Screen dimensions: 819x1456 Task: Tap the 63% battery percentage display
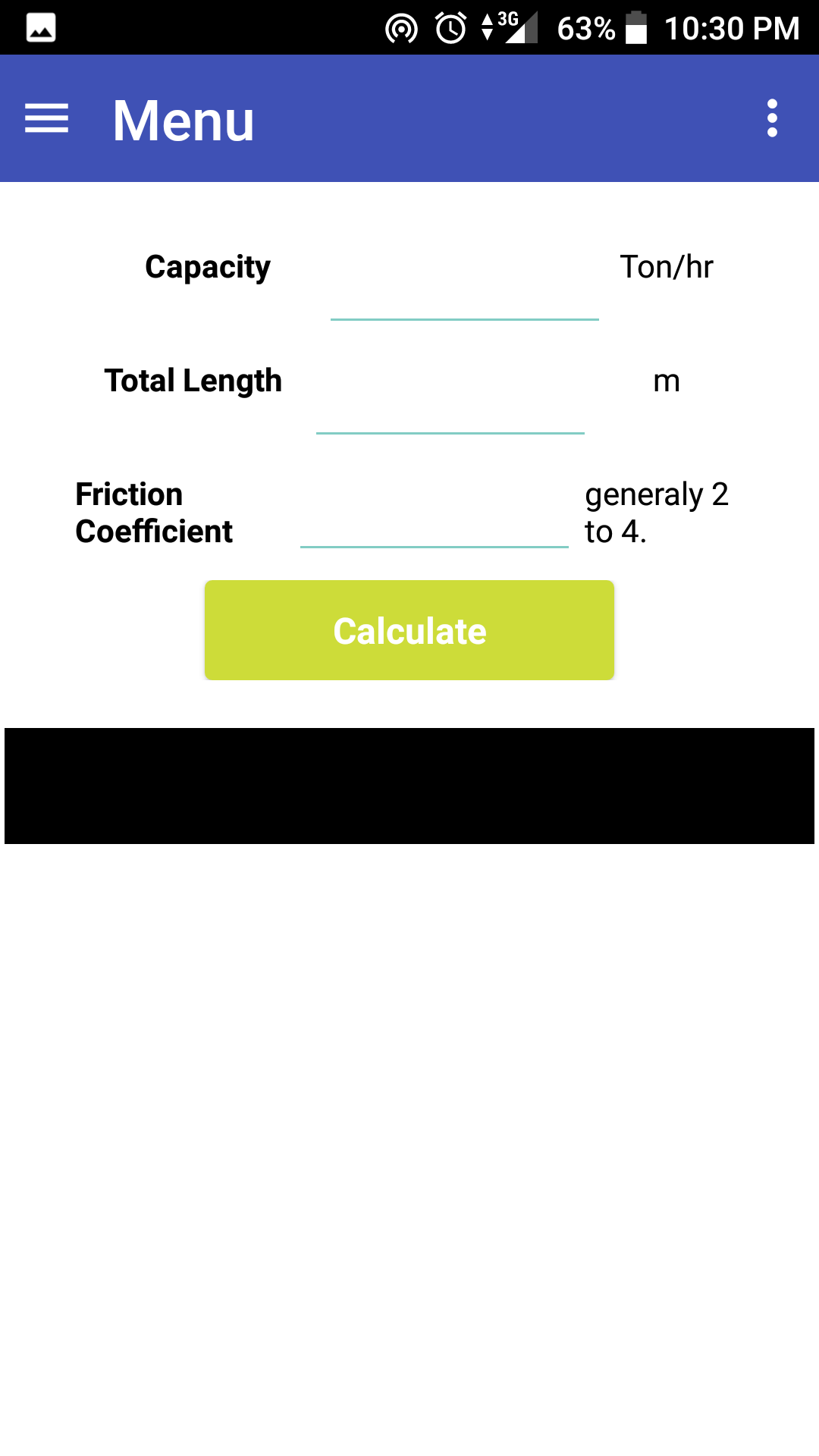[585, 27]
